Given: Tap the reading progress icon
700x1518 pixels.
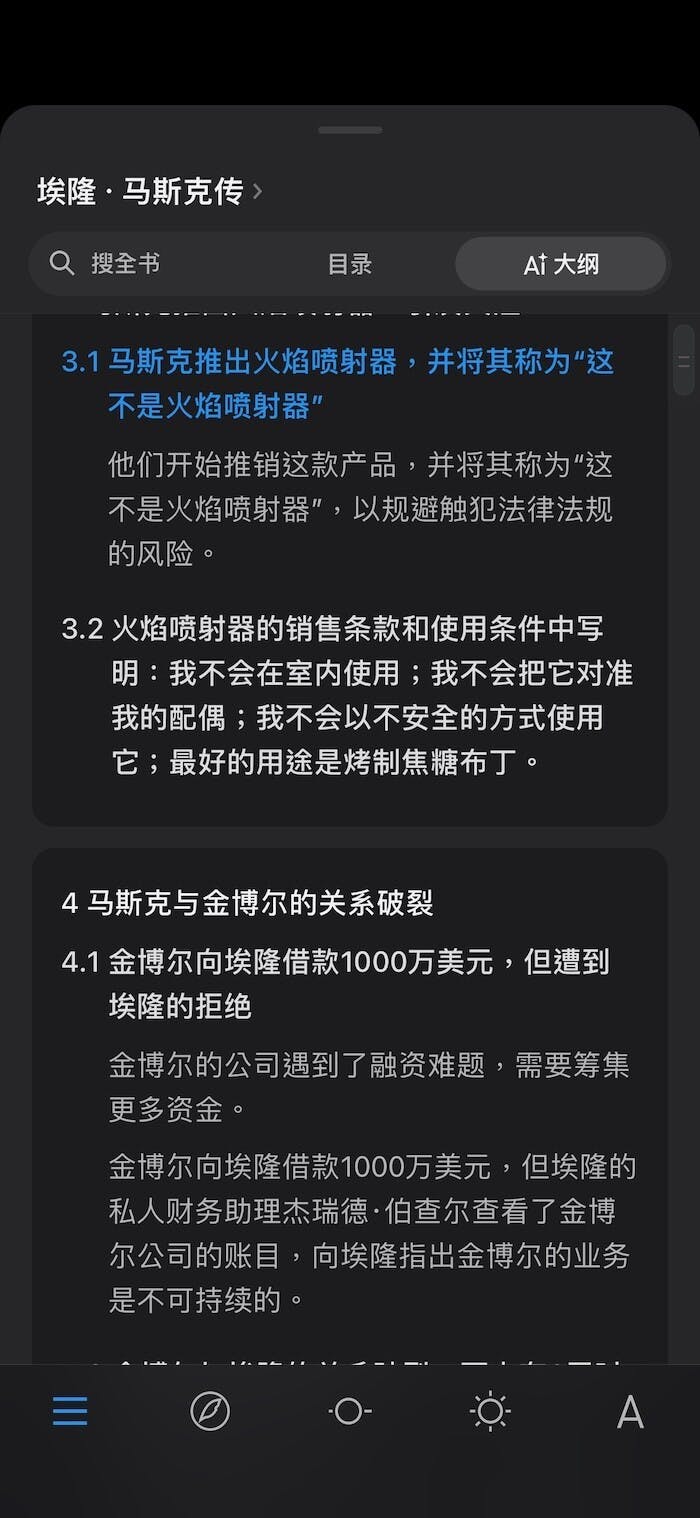Looking at the screenshot, I should [350, 1411].
